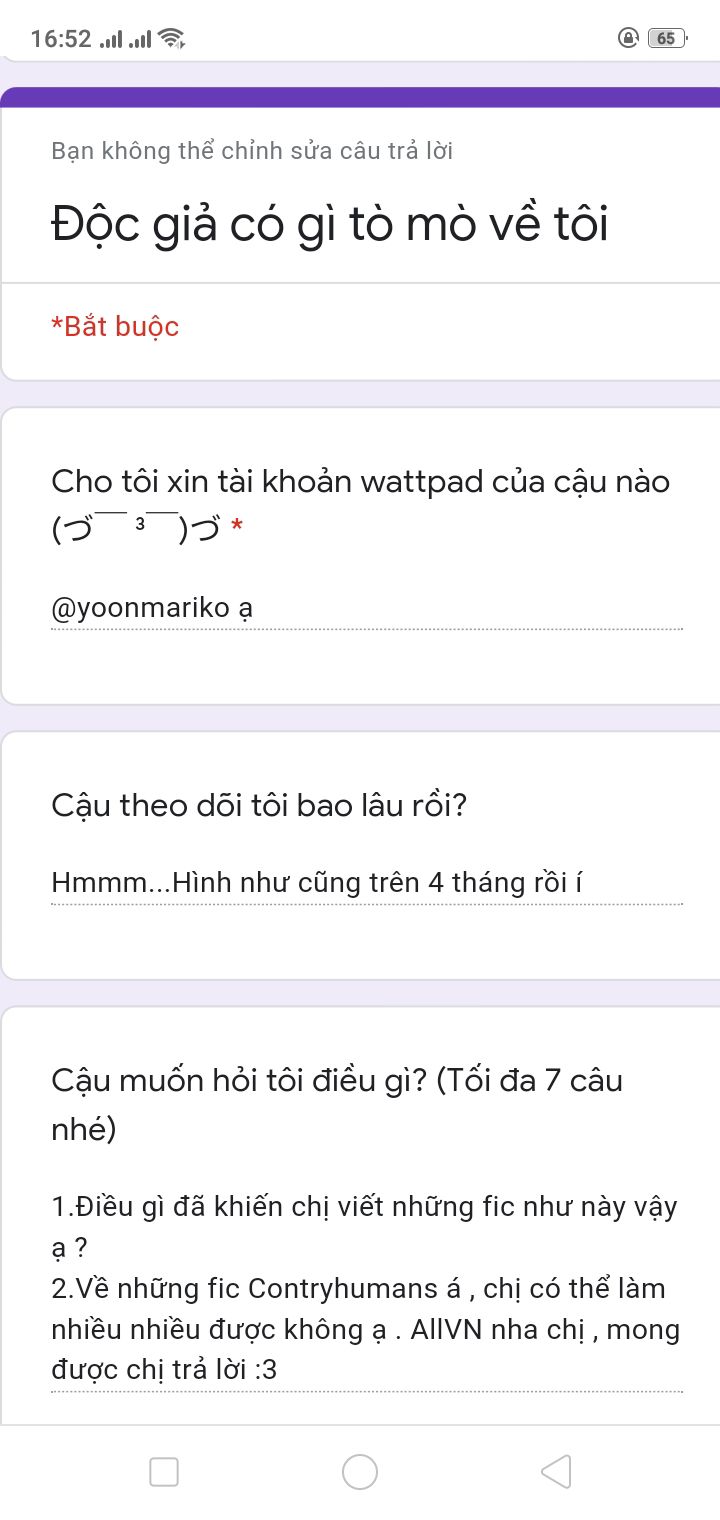Return to the home screen
720x1520 pixels.
coord(360,1472)
